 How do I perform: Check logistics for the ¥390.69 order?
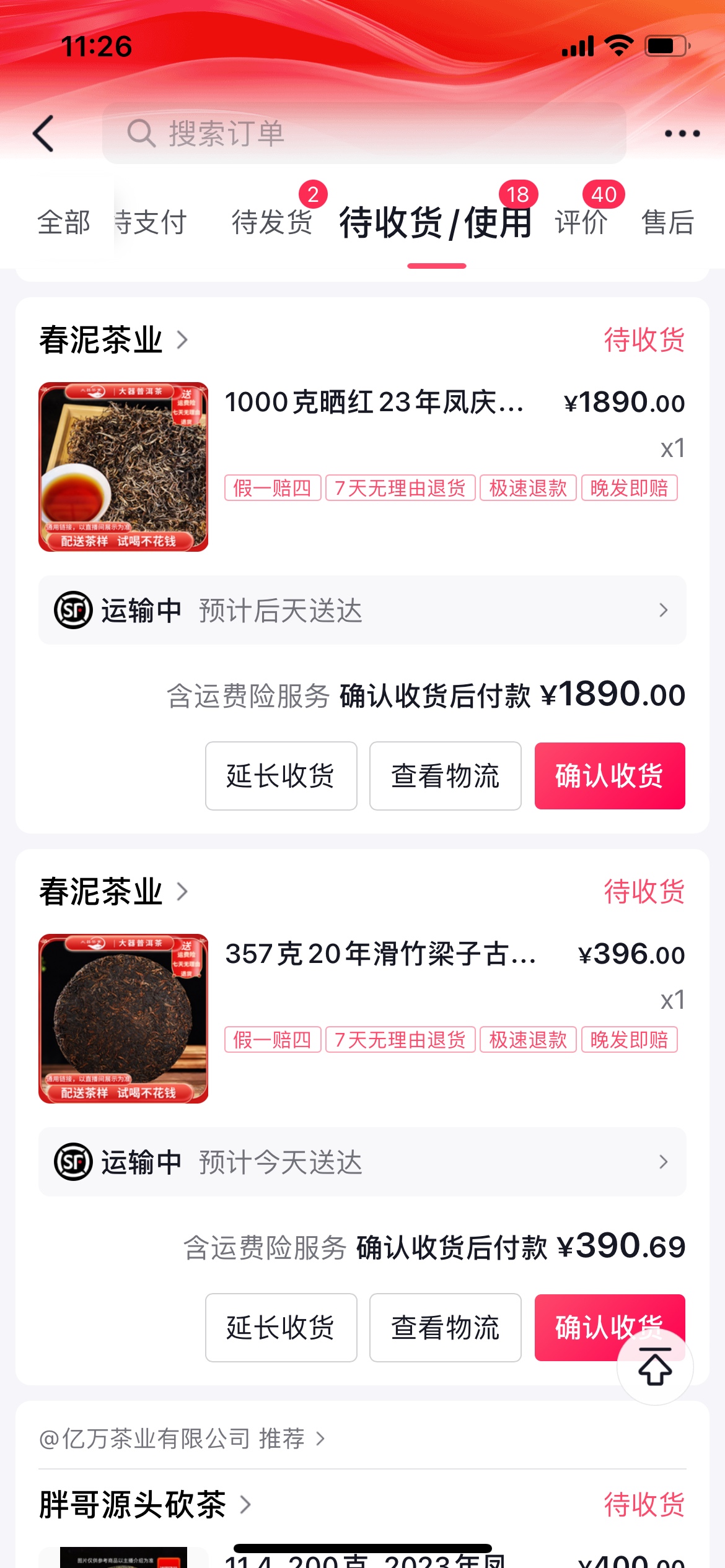point(445,1328)
